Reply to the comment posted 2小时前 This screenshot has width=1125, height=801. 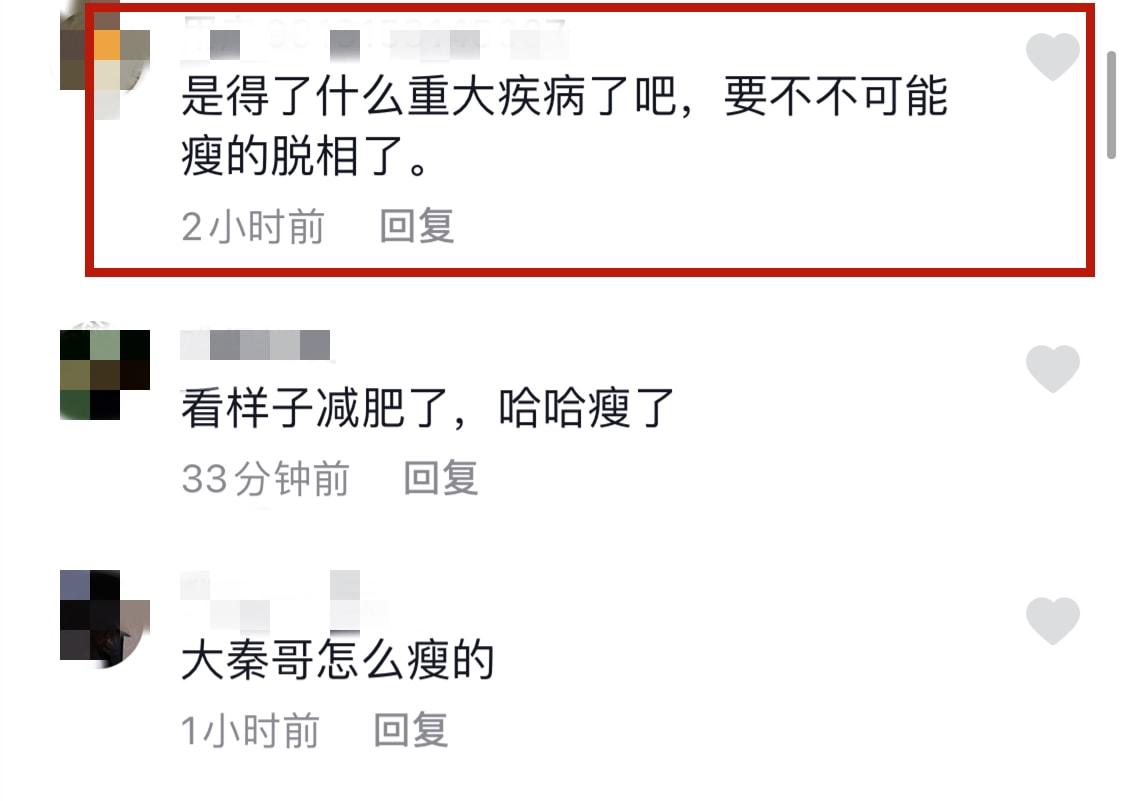[x=417, y=226]
